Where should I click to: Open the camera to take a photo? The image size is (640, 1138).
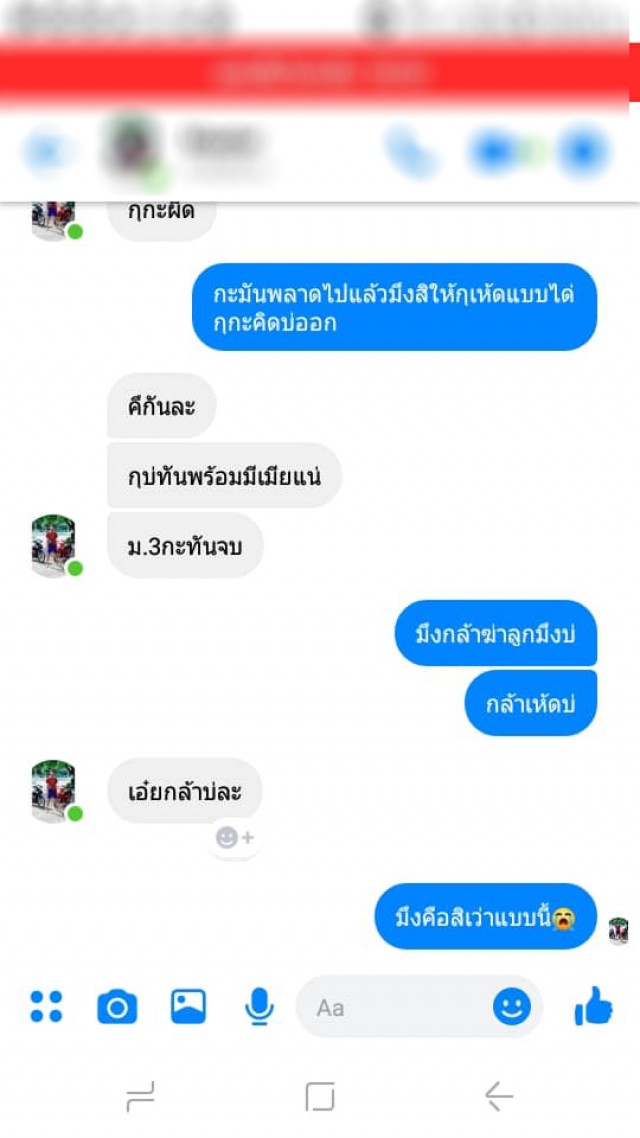[117, 1006]
